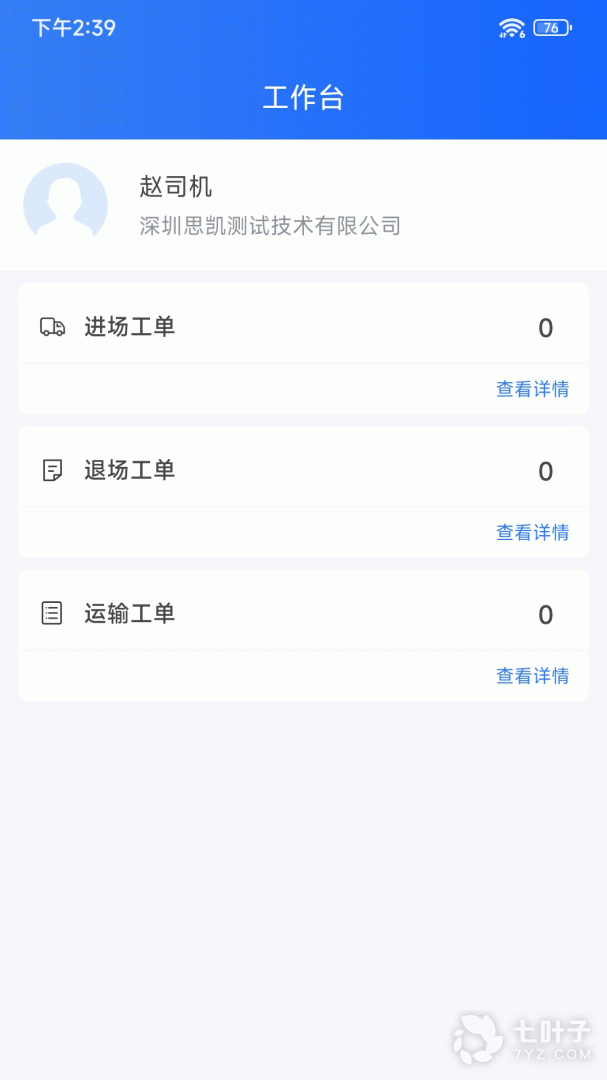Viewport: 607px width, 1080px height.
Task: Open 查看详情 under 运输工单
Action: (532, 676)
